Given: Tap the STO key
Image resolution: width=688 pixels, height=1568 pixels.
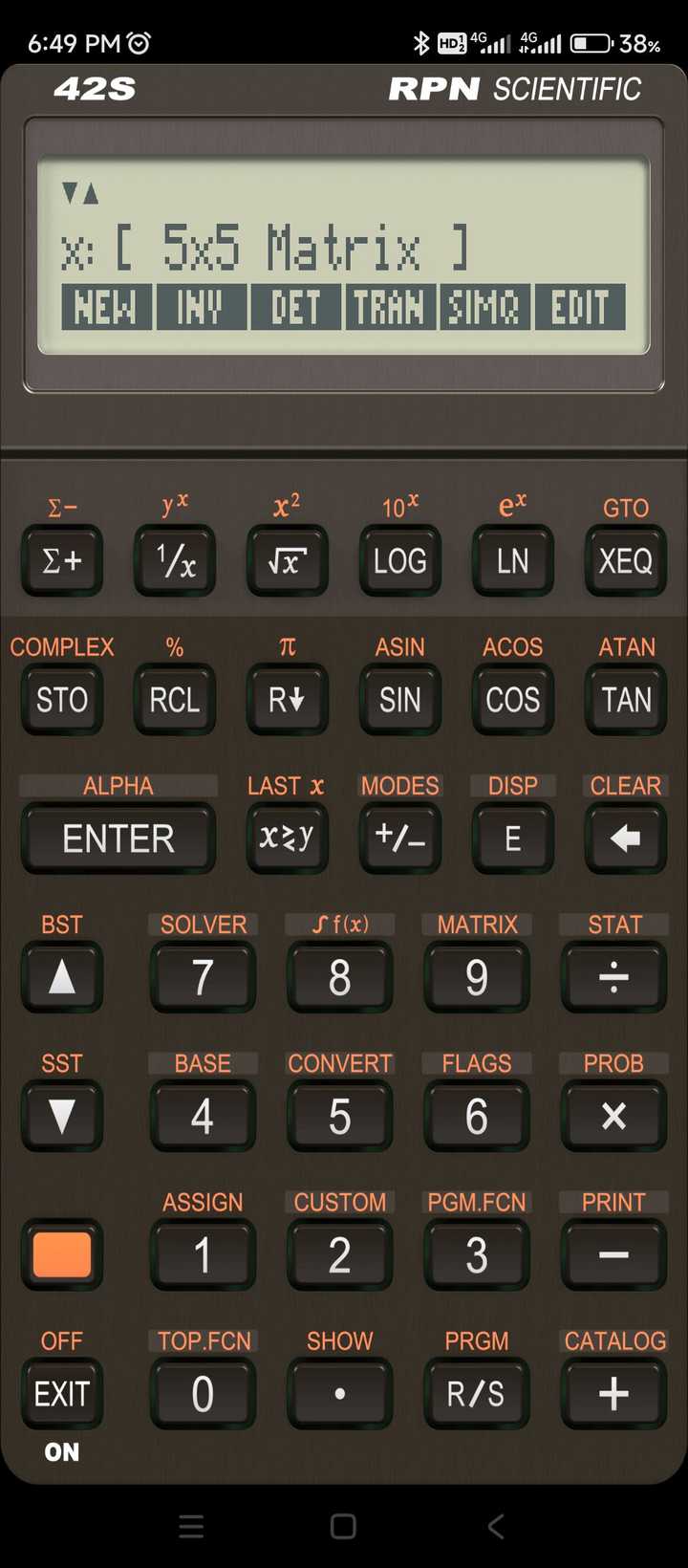Looking at the screenshot, I should 62,700.
